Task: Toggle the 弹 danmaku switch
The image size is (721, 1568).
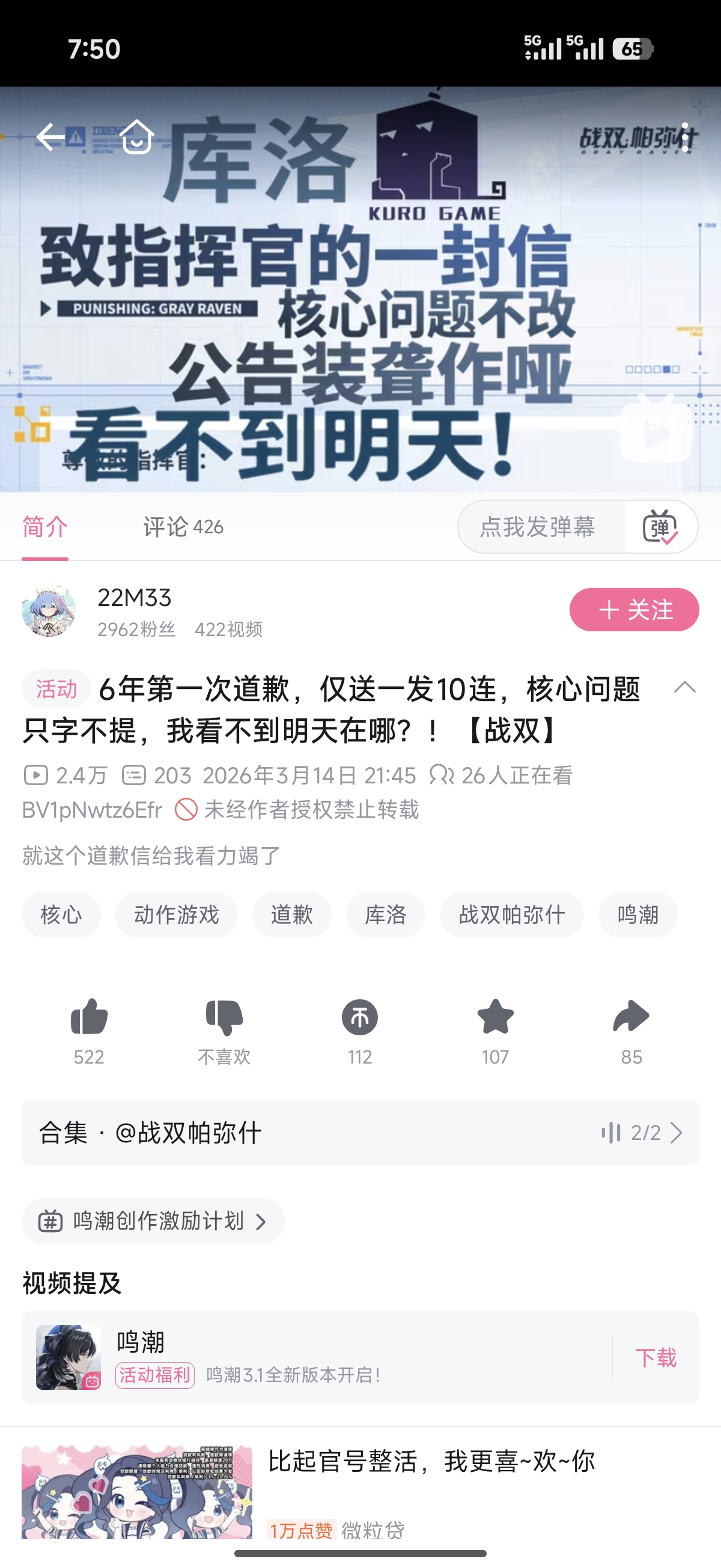Action: [661, 527]
